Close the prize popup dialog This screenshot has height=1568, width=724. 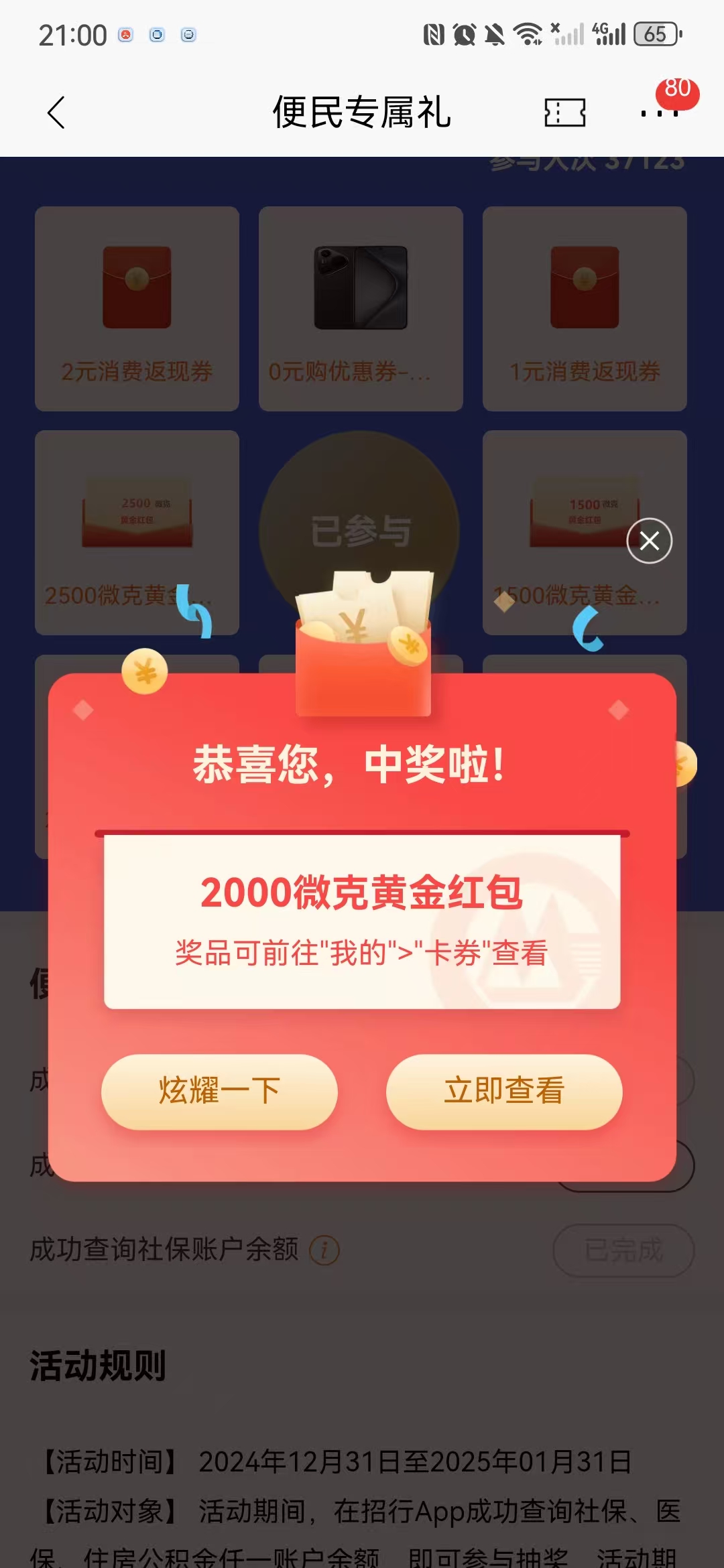(x=649, y=540)
